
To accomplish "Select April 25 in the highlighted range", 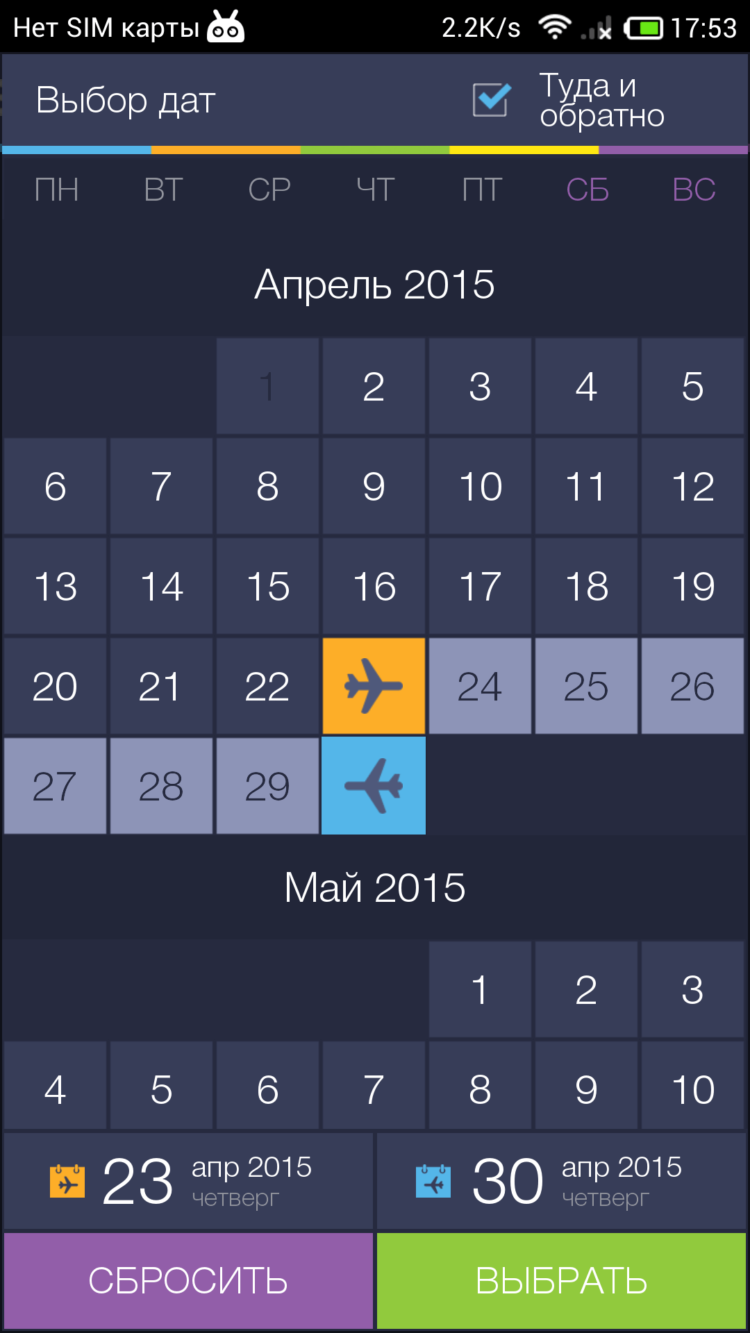I will point(586,686).
